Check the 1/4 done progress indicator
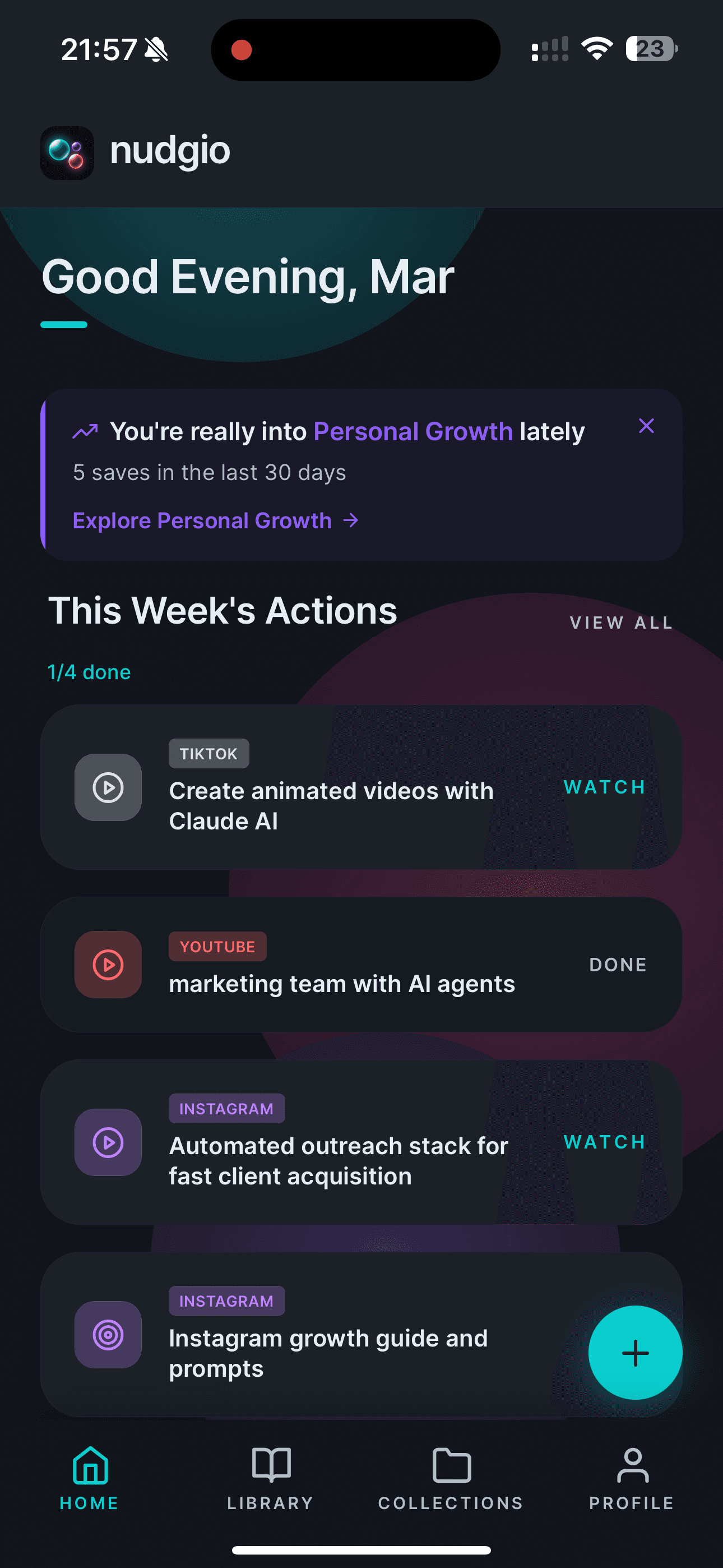The width and height of the screenshot is (723, 1568). coord(89,671)
